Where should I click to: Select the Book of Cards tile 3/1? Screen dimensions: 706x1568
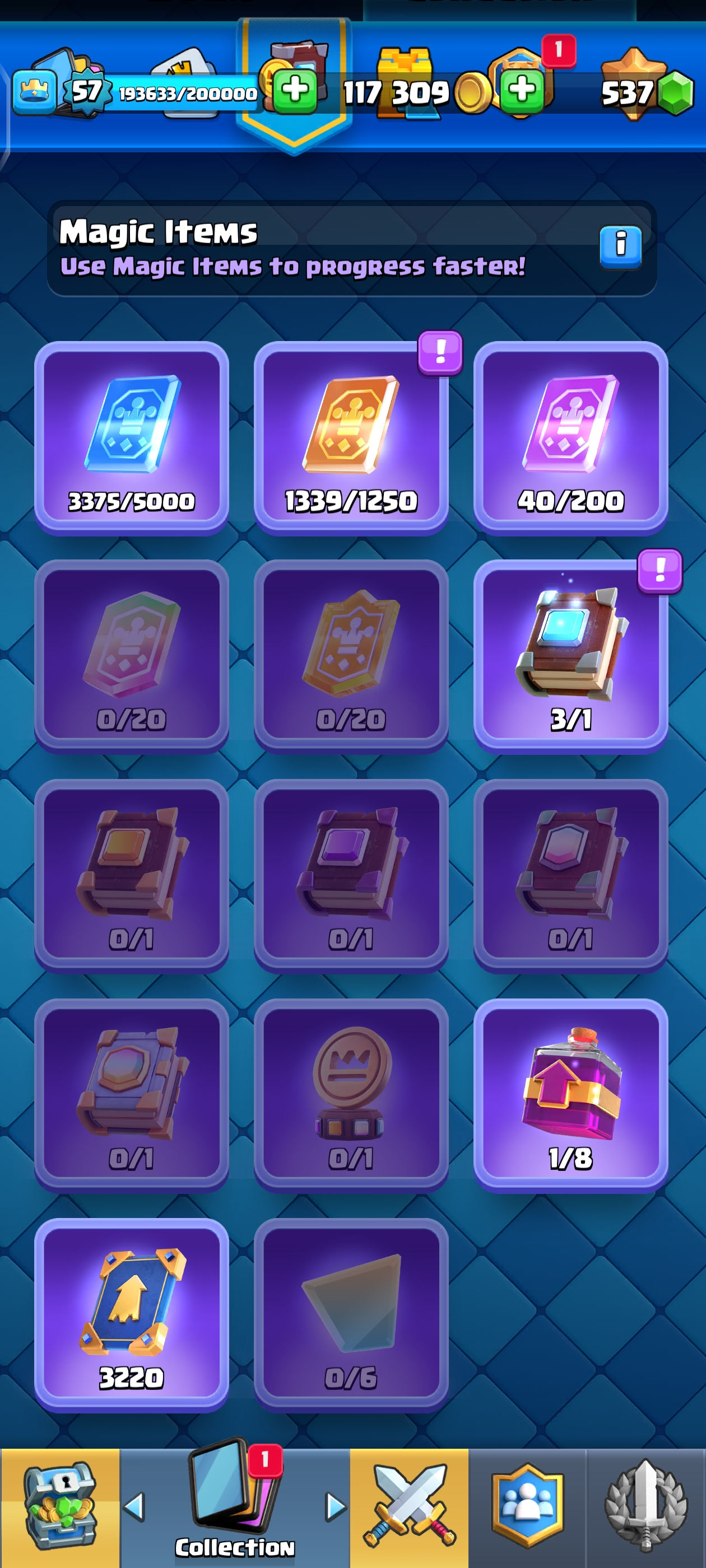pyautogui.click(x=570, y=656)
